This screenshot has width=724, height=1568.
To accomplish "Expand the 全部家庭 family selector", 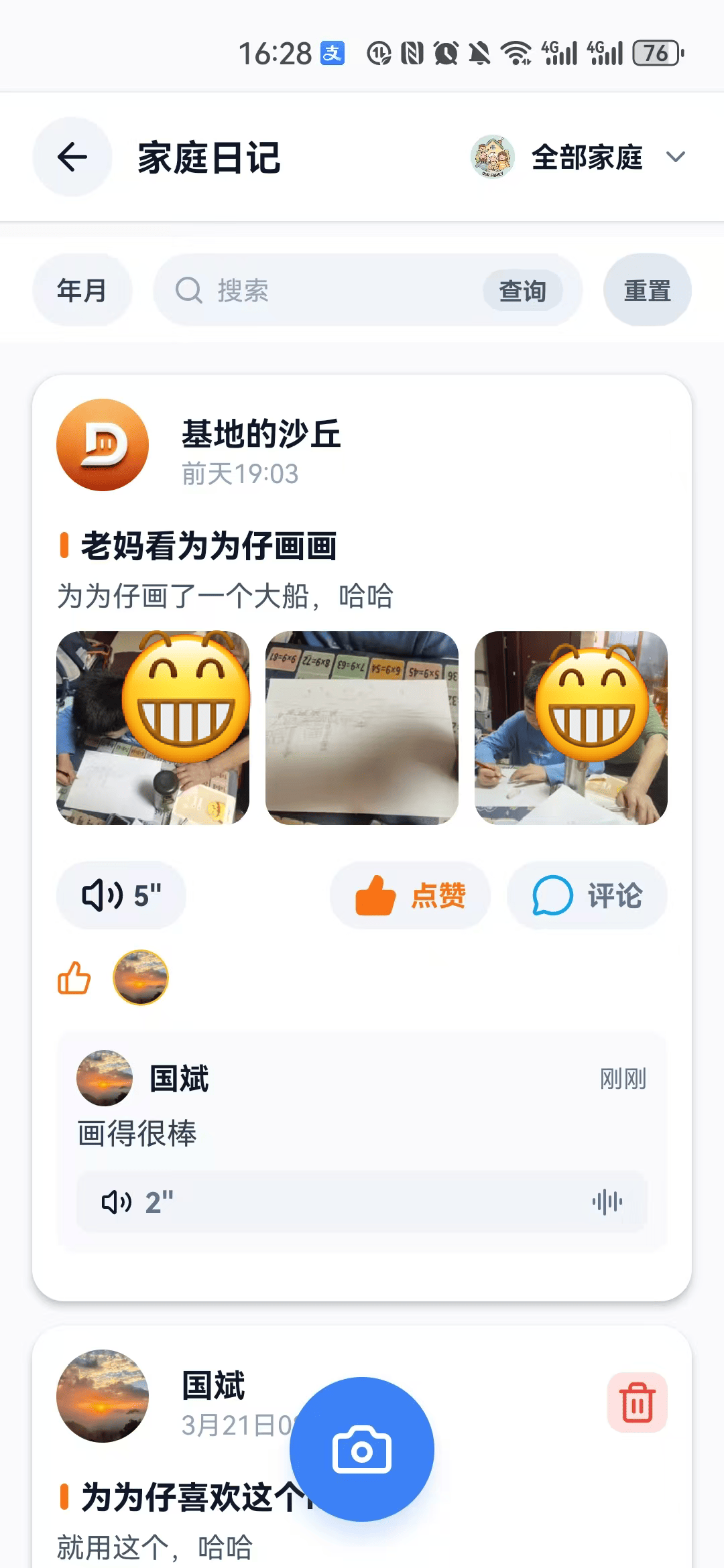I will tap(587, 156).
